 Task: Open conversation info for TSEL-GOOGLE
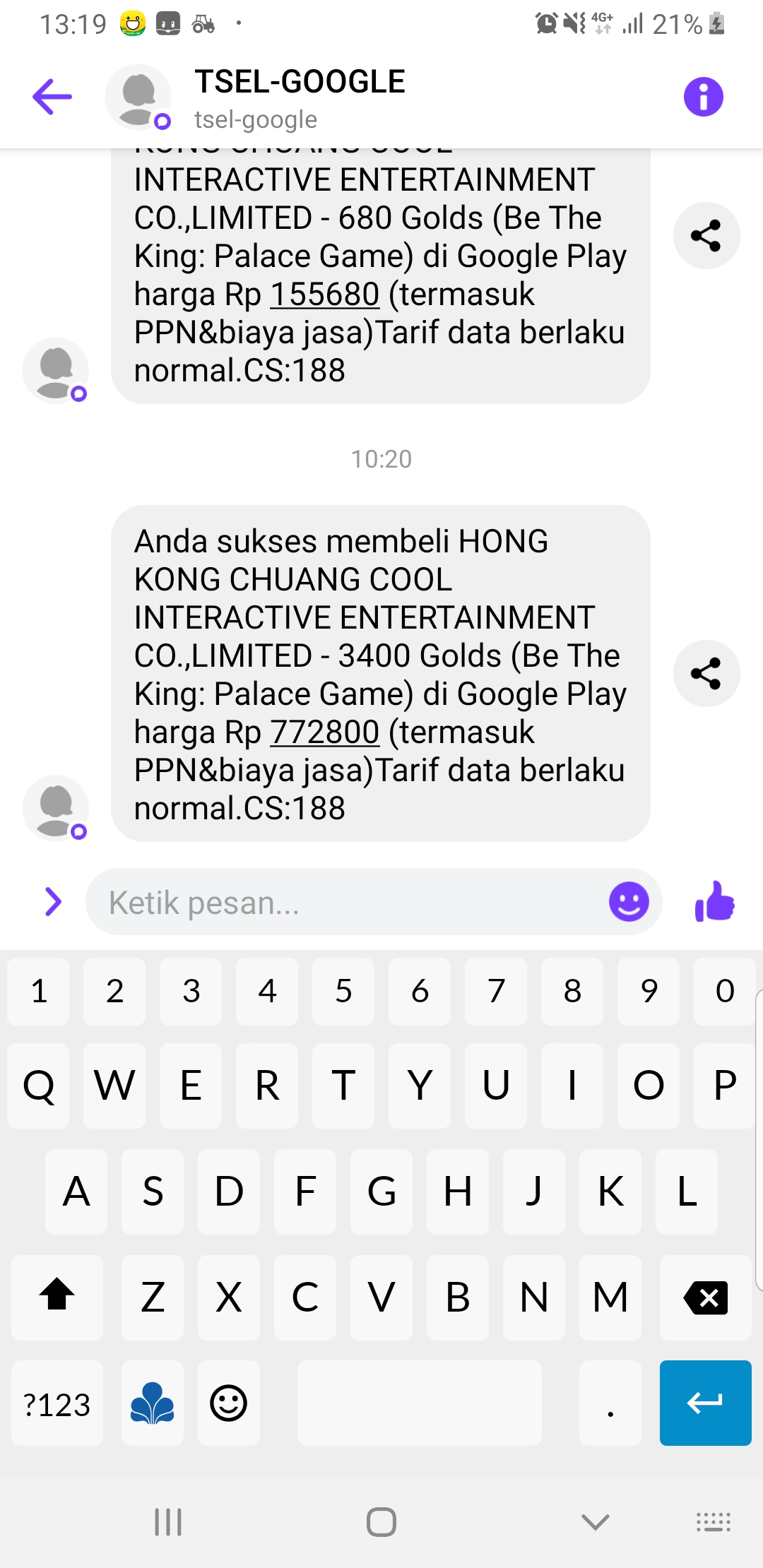click(703, 97)
